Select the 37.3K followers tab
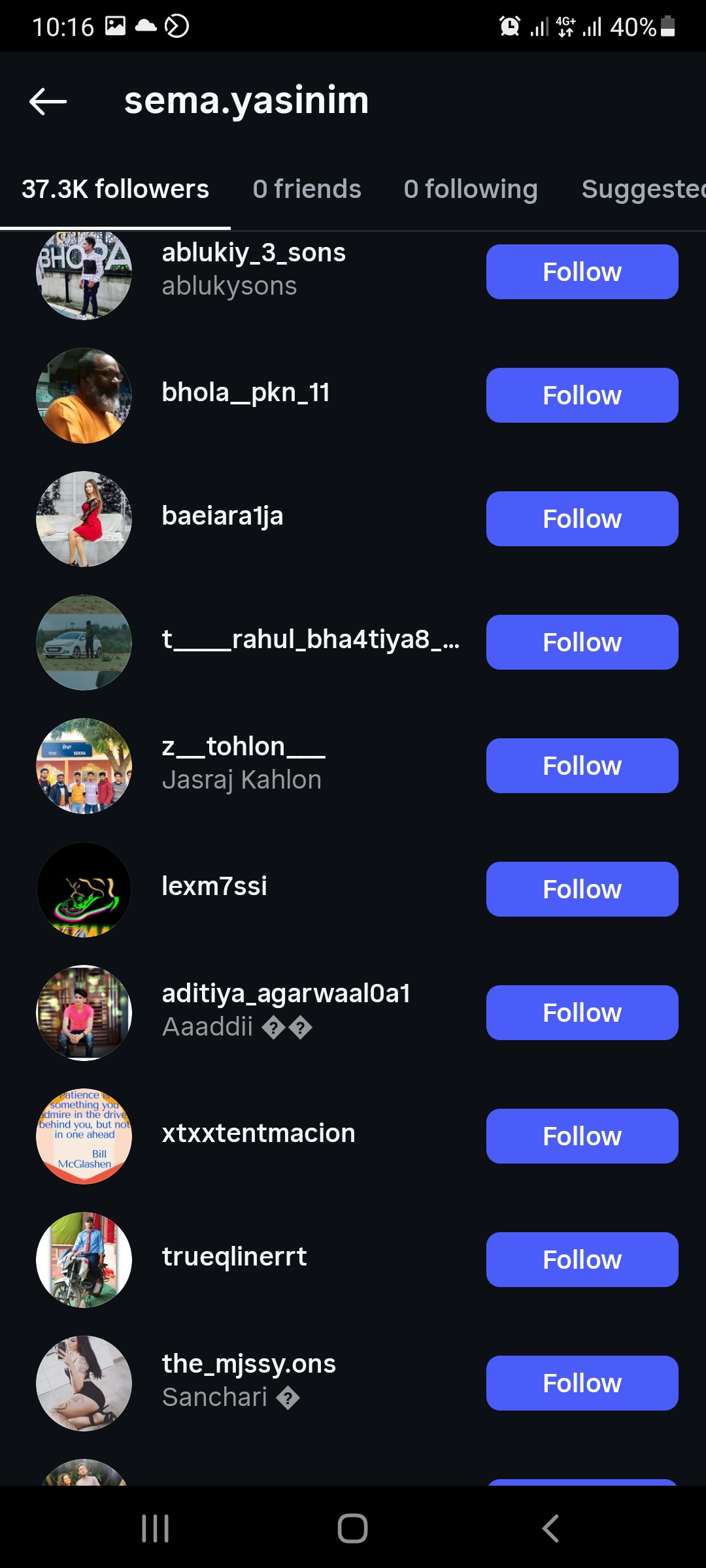 click(115, 189)
